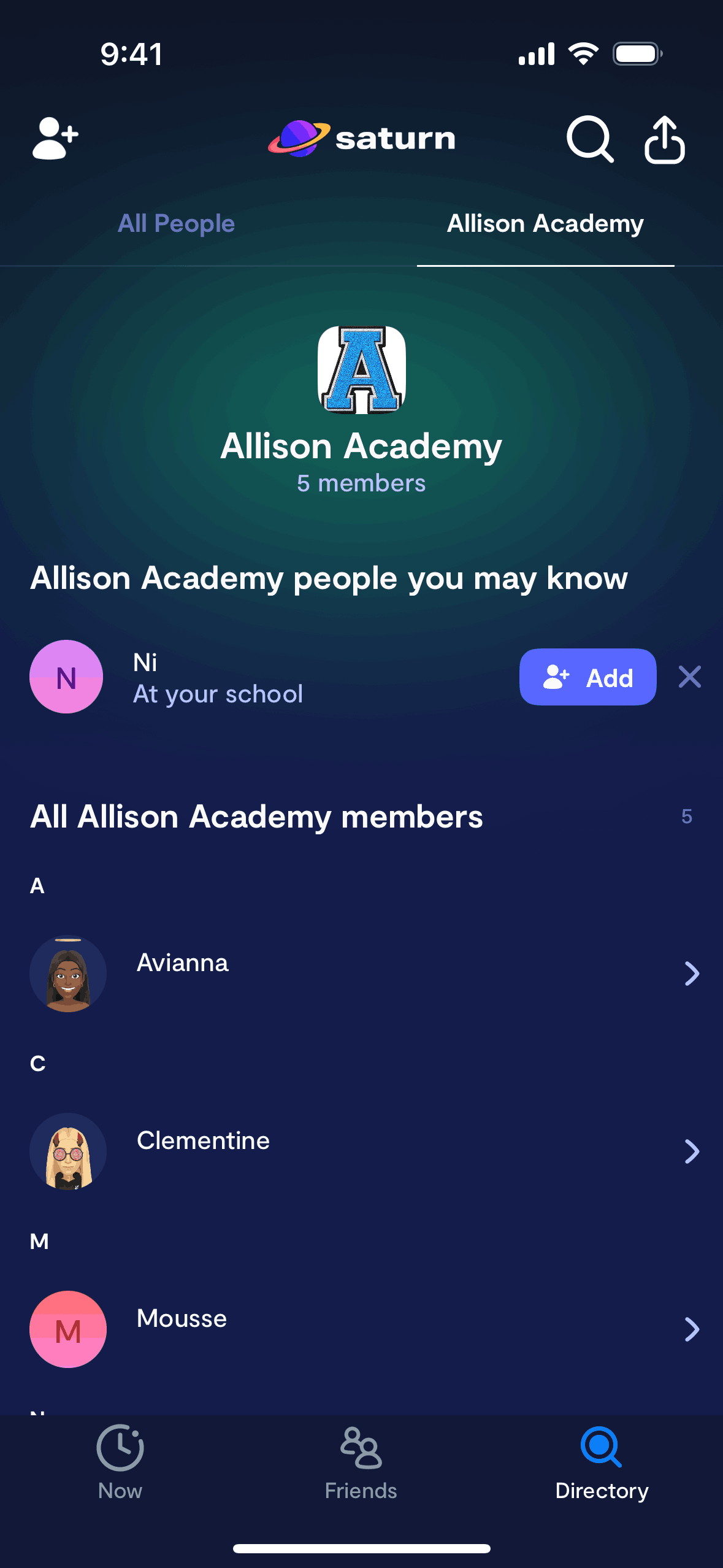Add Ni as a friend
723x1568 pixels.
pyautogui.click(x=587, y=677)
